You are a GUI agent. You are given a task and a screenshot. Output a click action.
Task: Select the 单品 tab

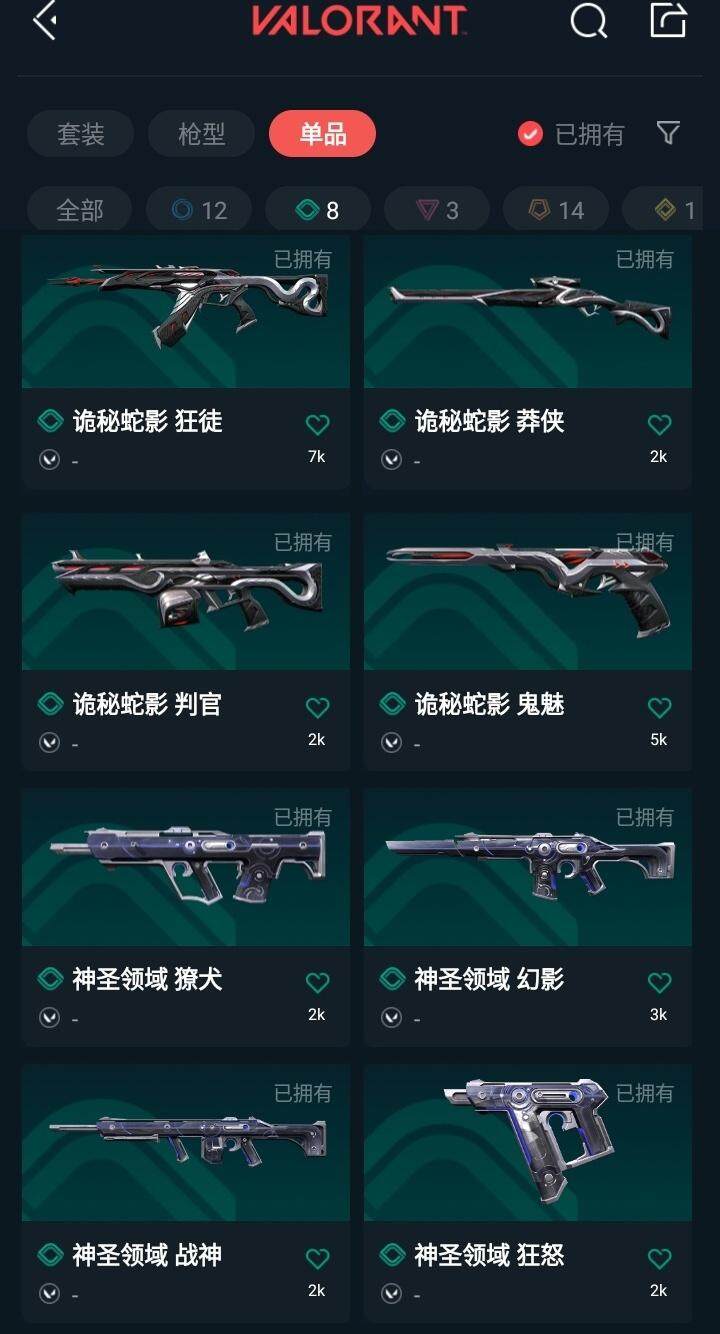(x=322, y=134)
